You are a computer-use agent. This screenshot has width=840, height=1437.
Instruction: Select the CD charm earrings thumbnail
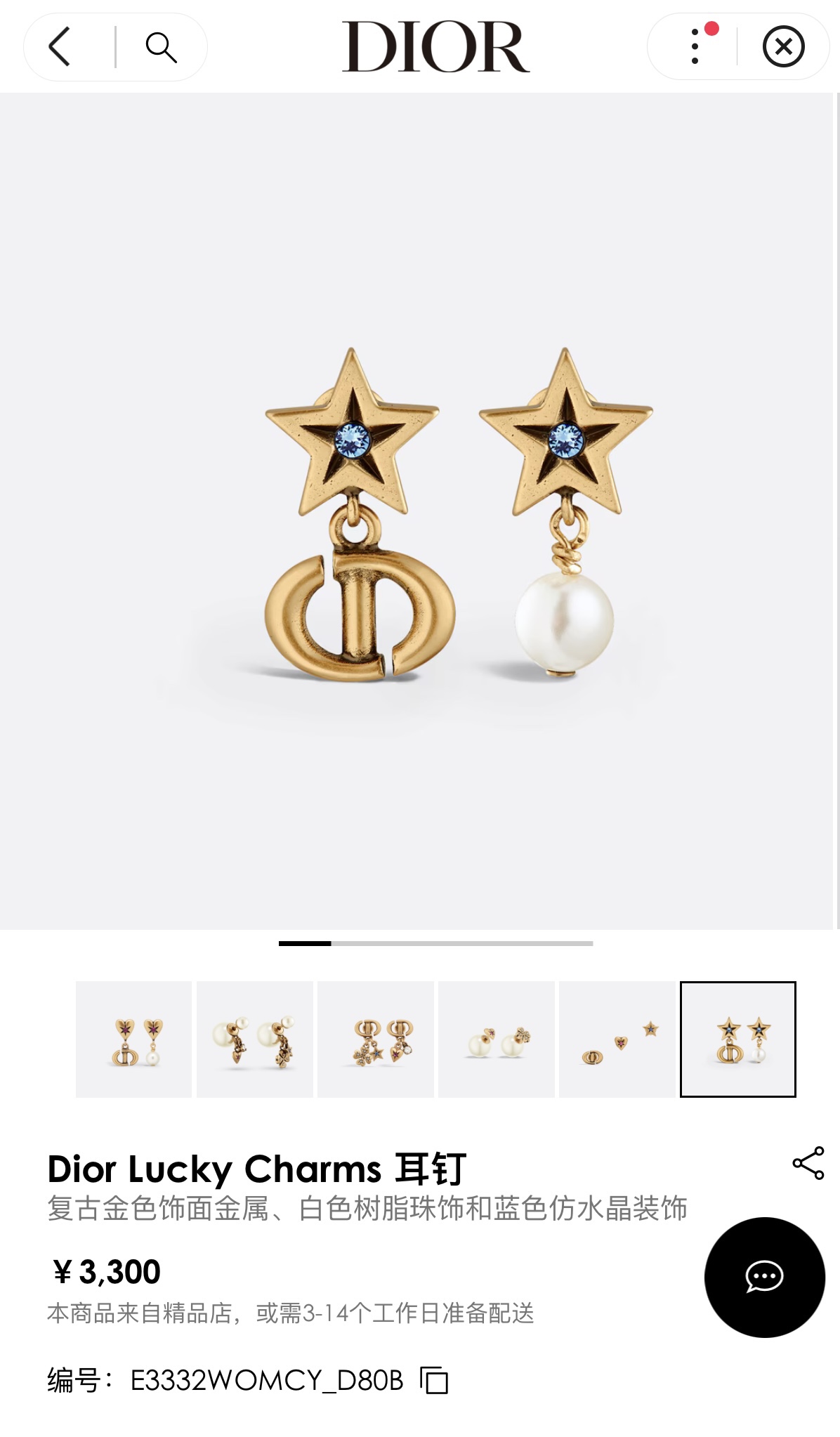(x=376, y=1041)
